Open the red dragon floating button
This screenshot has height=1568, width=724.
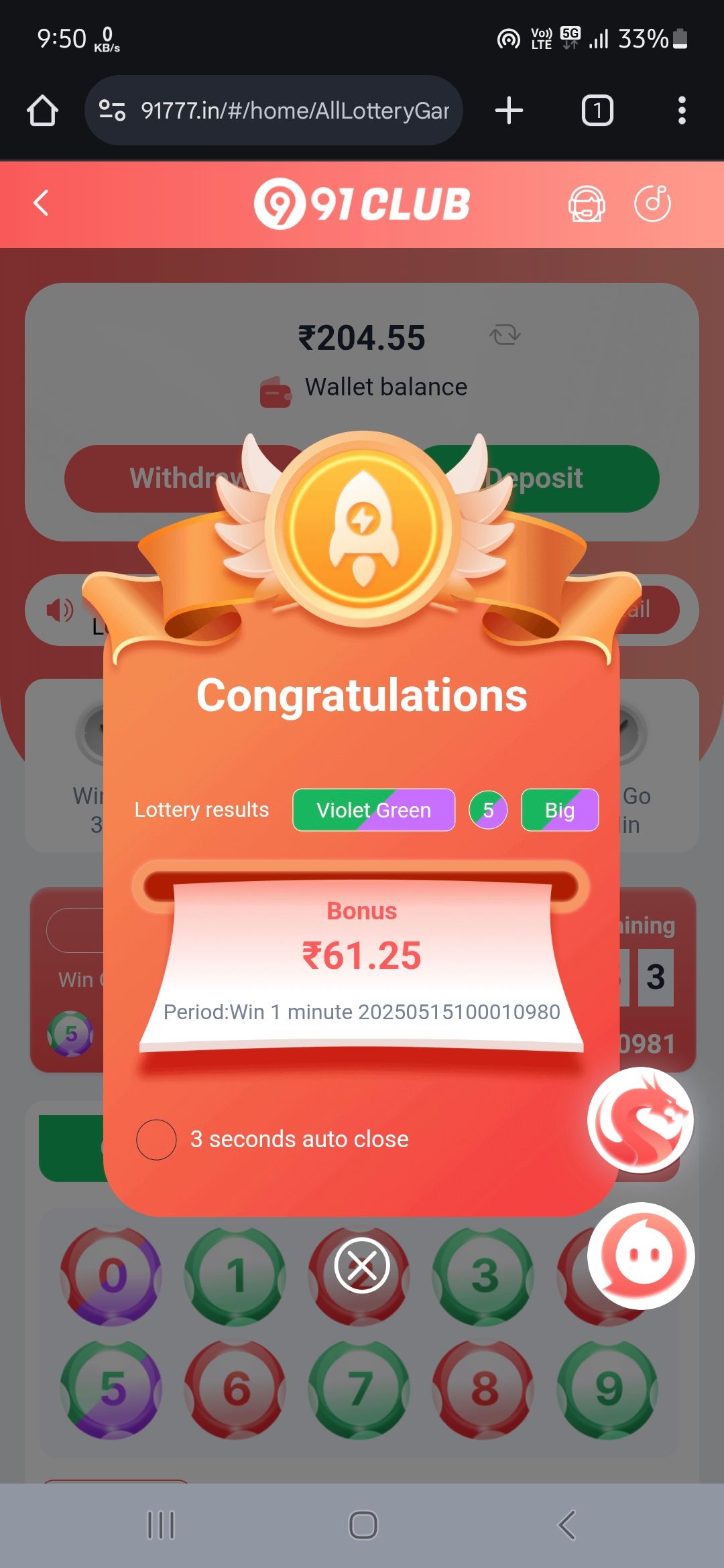pos(641,1120)
